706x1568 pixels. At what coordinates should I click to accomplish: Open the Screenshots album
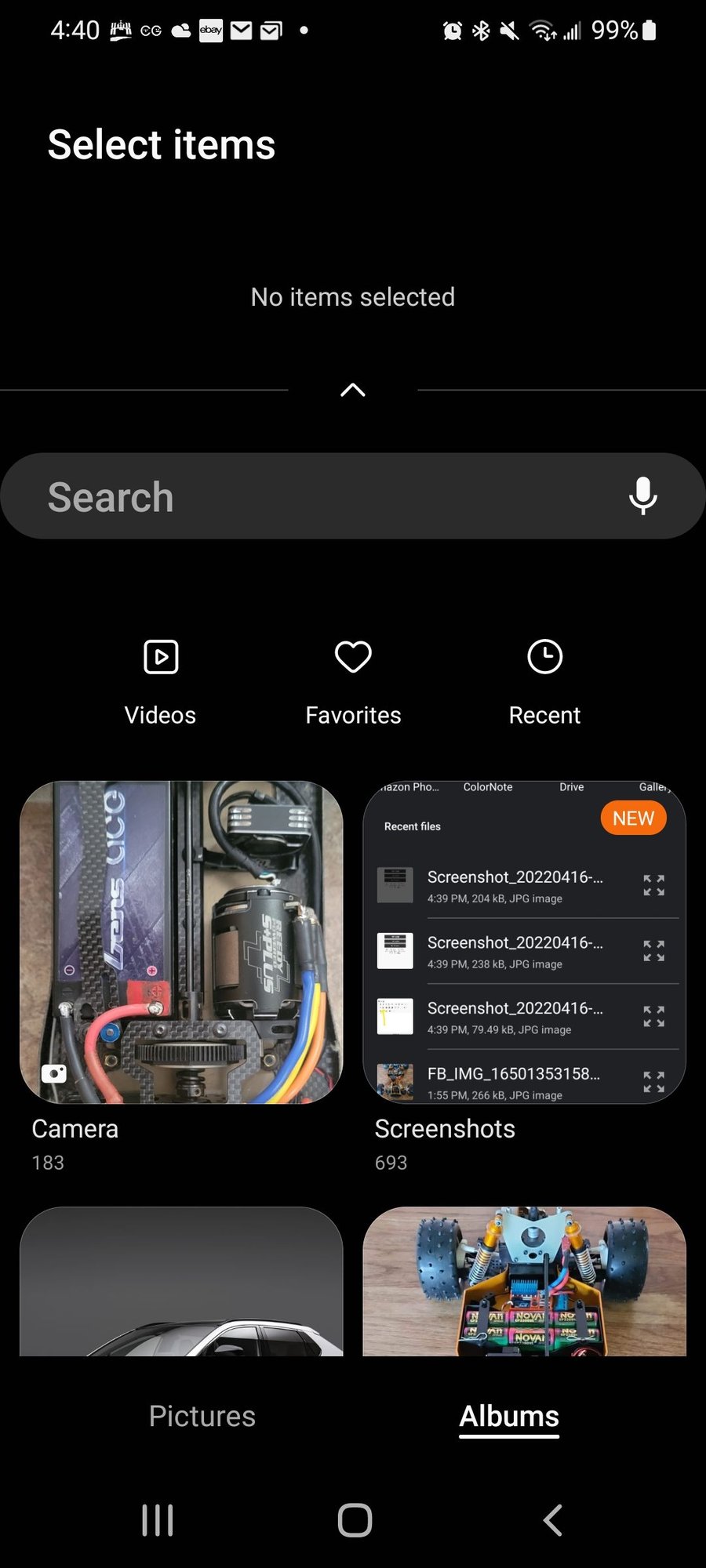tap(524, 942)
